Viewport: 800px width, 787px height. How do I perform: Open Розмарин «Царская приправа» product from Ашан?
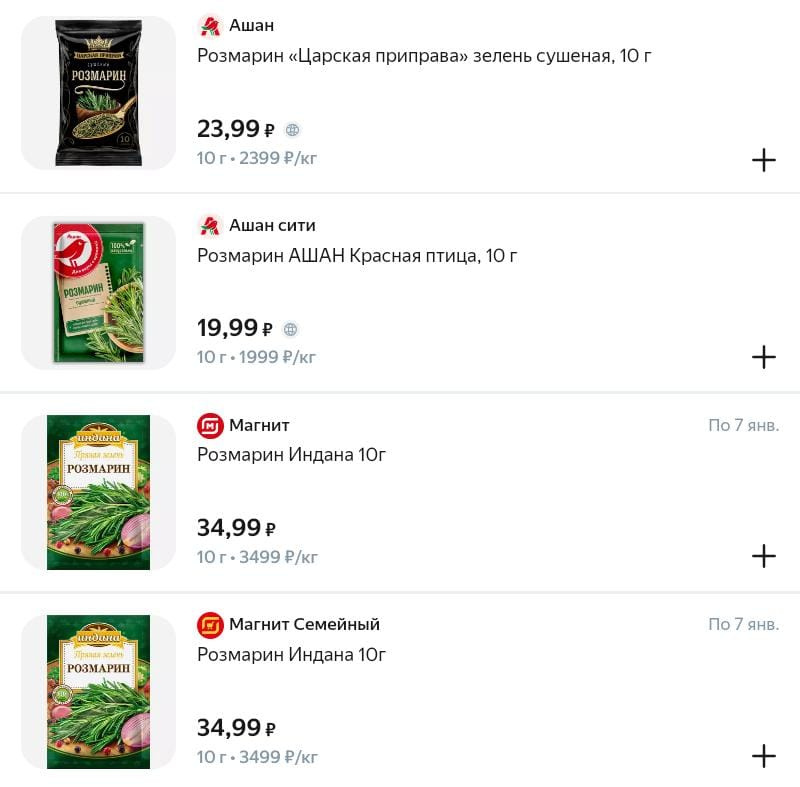click(x=424, y=56)
